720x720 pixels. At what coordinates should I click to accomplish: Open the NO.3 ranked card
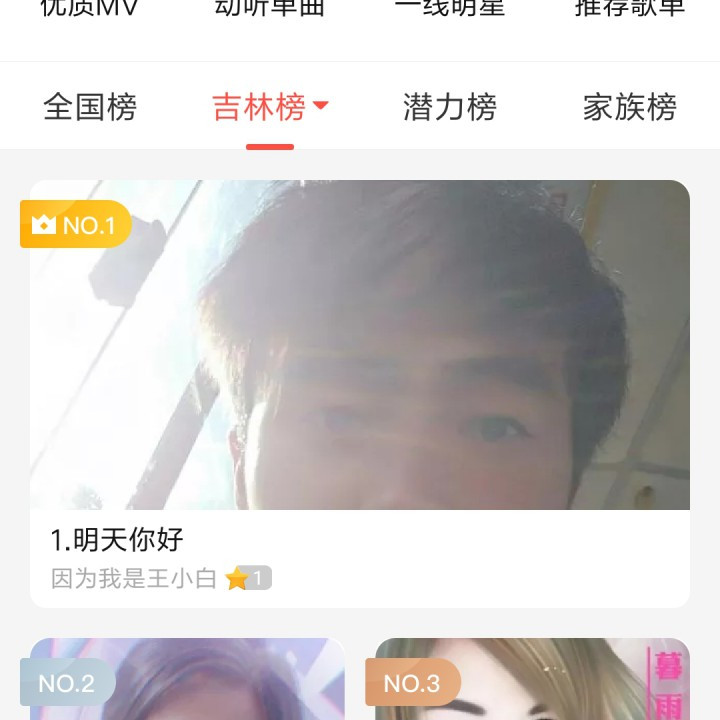click(x=532, y=680)
